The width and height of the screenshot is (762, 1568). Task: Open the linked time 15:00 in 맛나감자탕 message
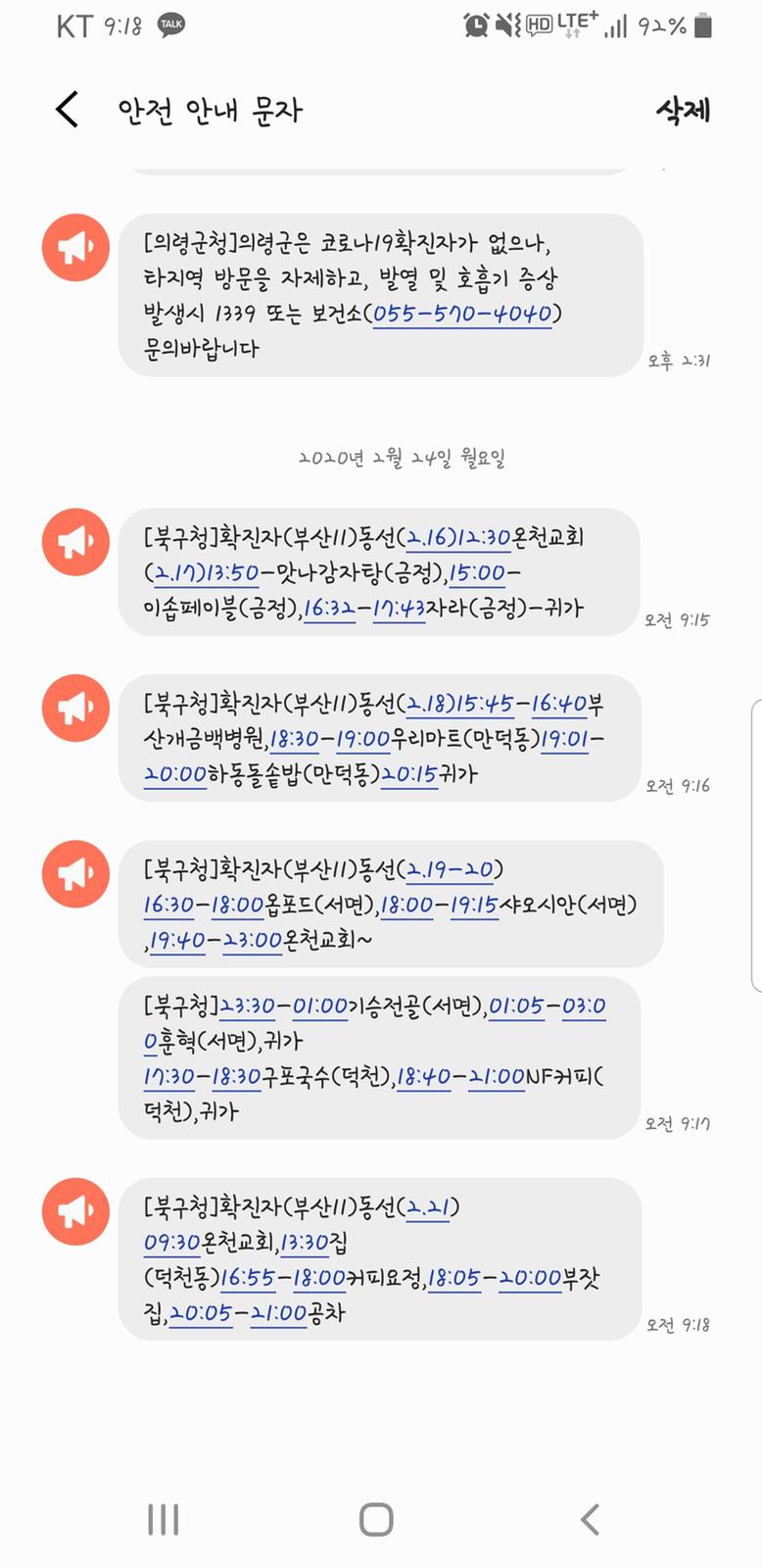[x=477, y=573]
